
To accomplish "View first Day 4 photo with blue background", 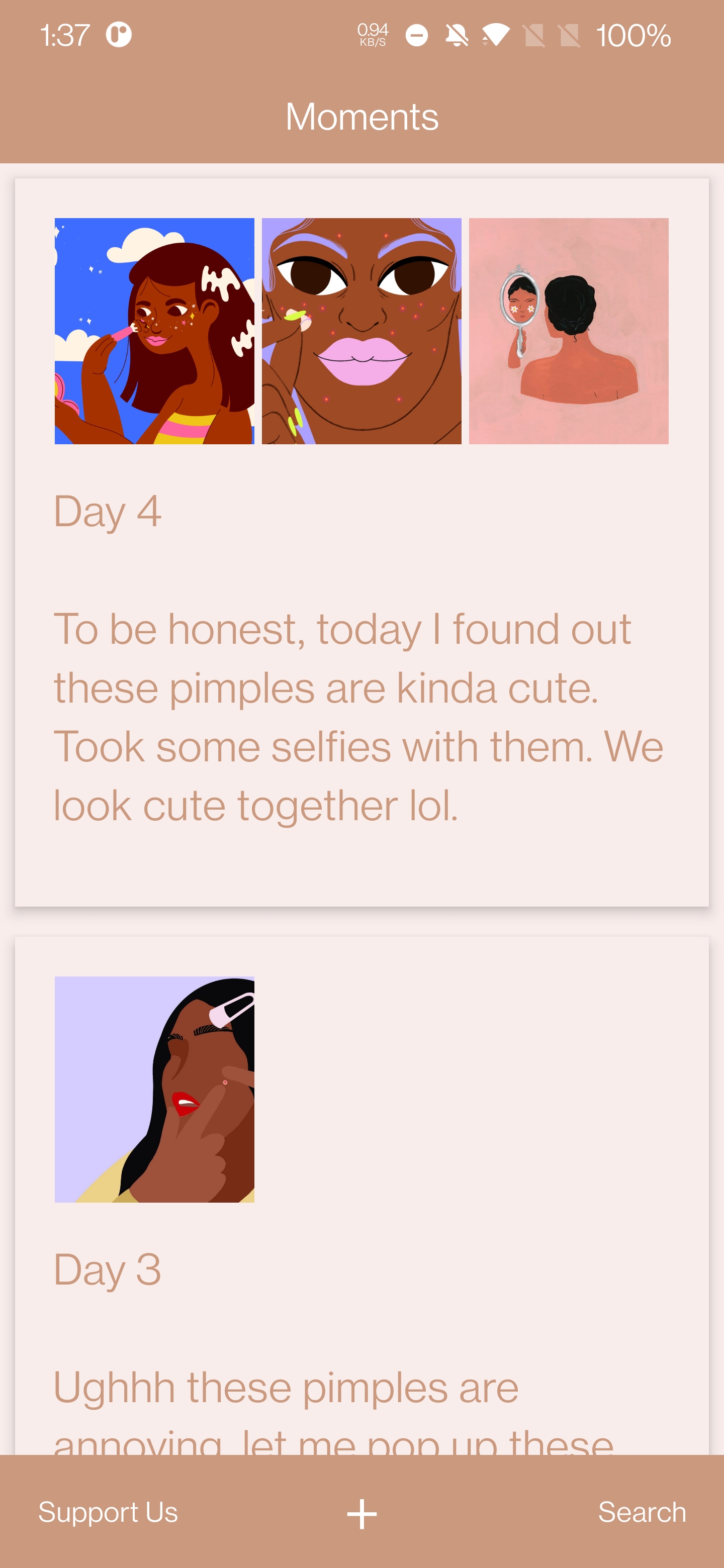I will point(154,331).
